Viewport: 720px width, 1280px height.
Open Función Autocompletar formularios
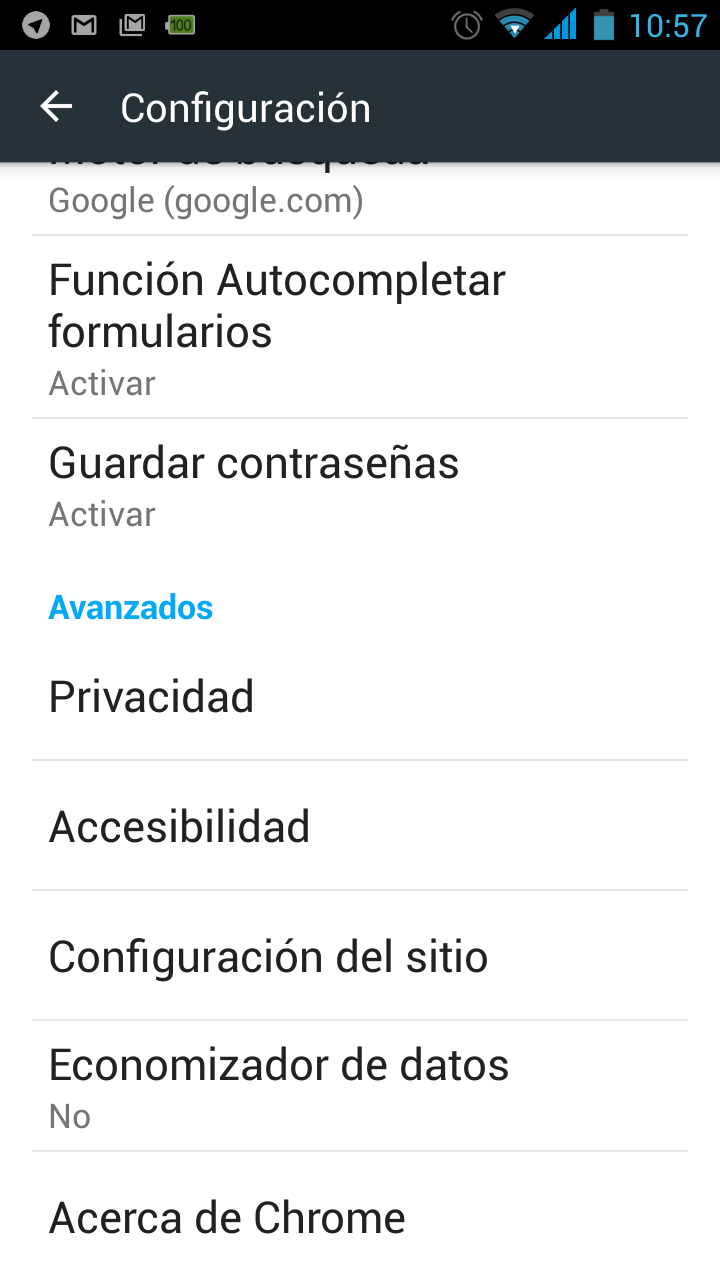360,327
